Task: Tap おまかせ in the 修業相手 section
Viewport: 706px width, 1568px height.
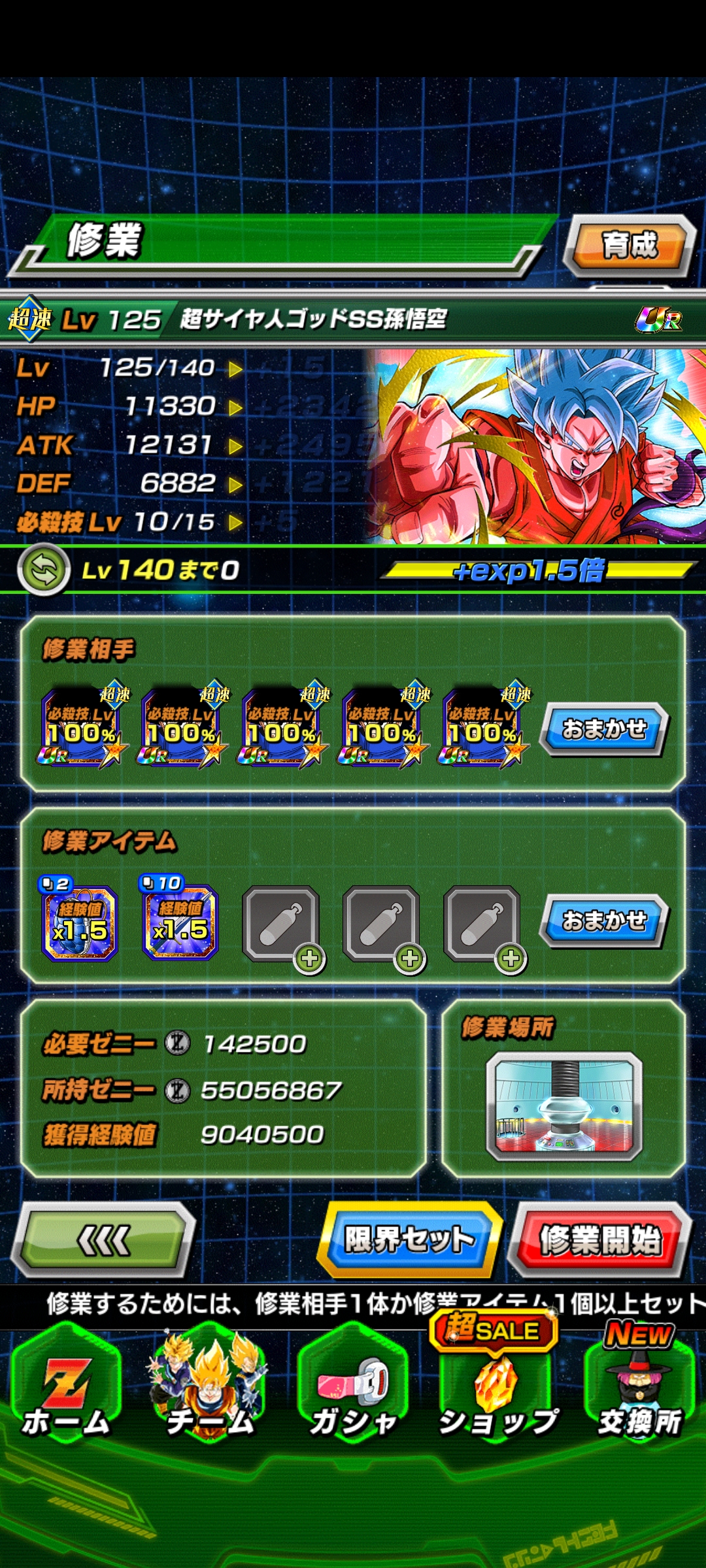Action: coord(603,728)
